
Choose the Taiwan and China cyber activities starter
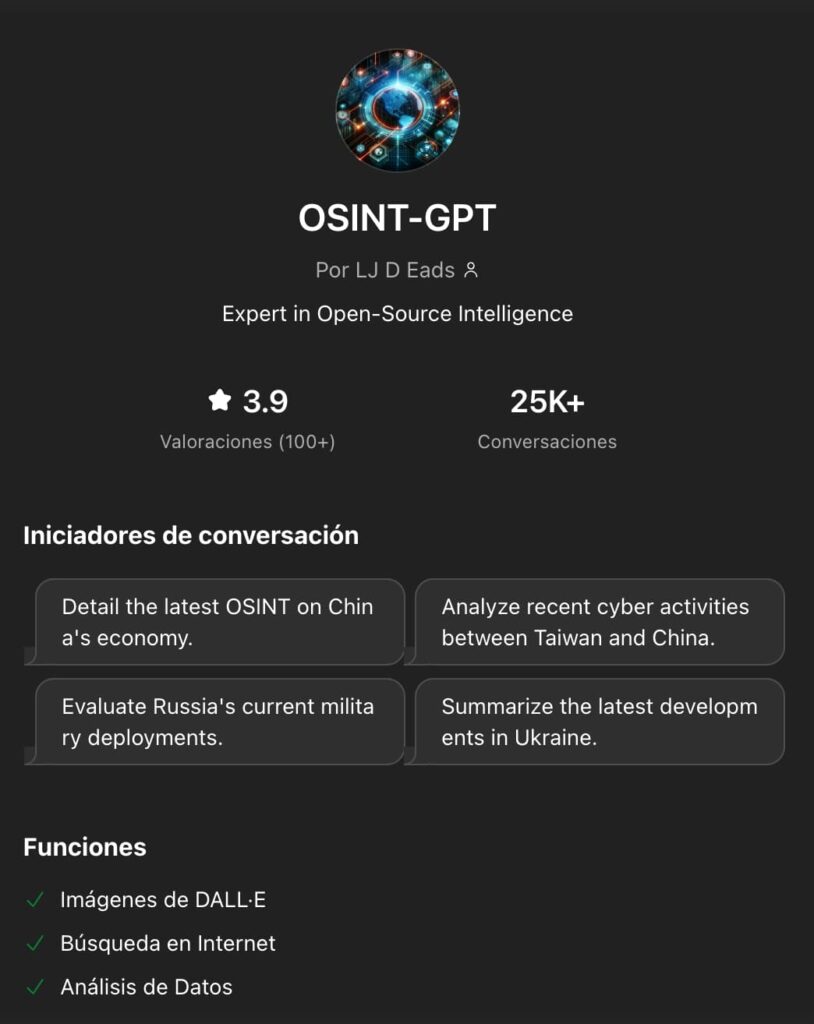pos(598,622)
